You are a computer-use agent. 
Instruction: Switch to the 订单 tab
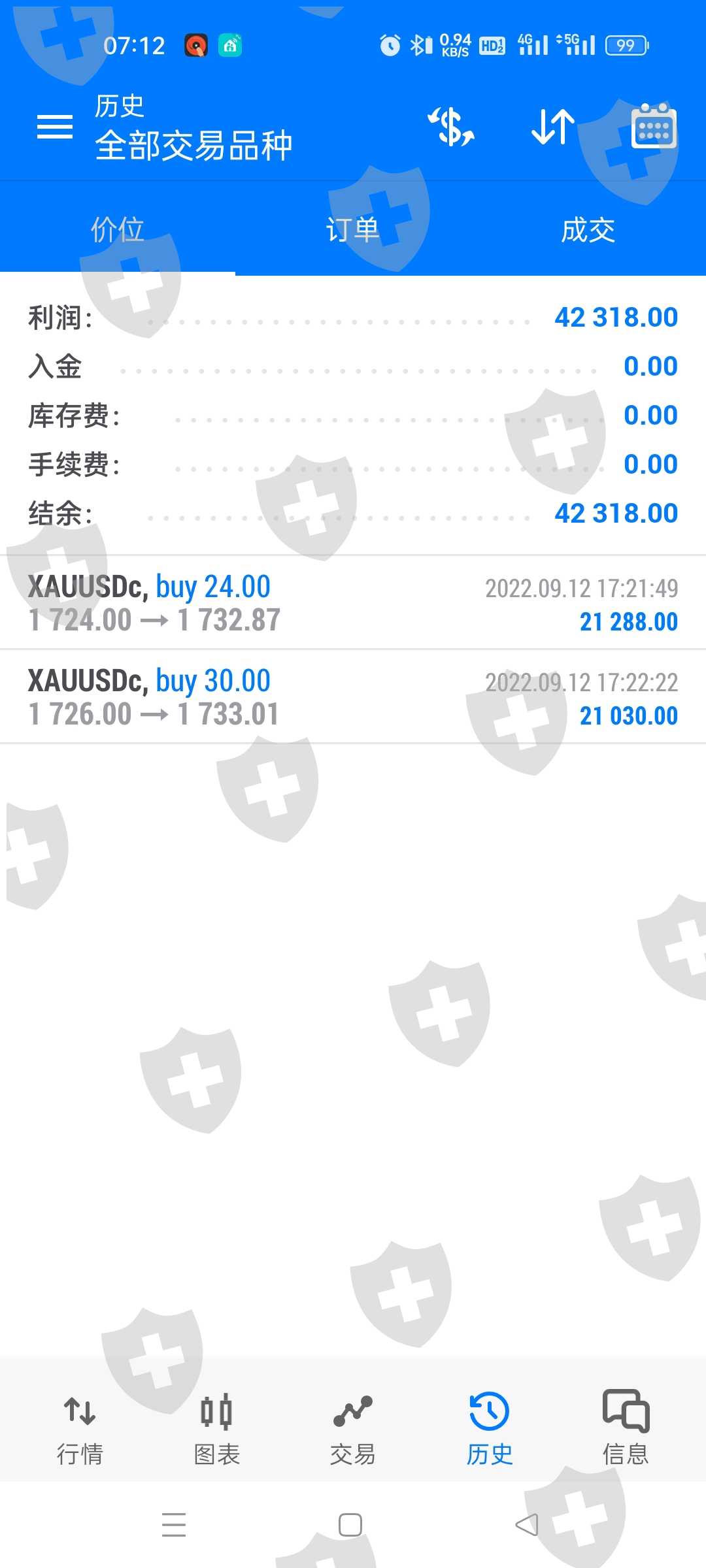[353, 230]
